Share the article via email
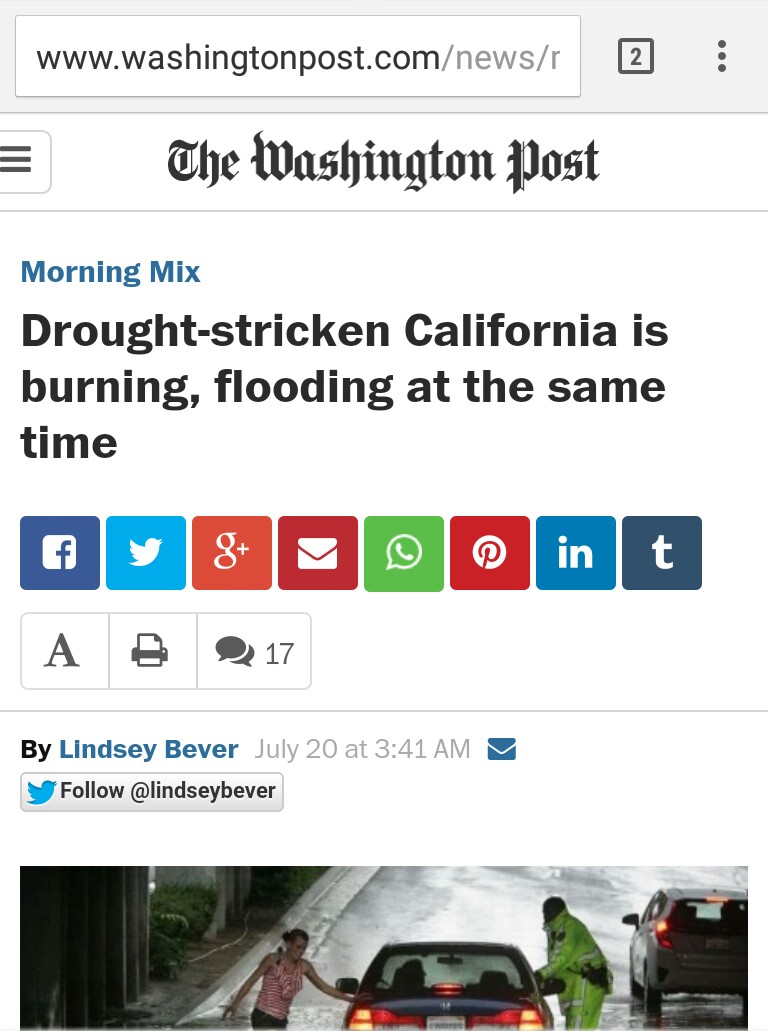This screenshot has height=1031, width=768. pos(318,553)
